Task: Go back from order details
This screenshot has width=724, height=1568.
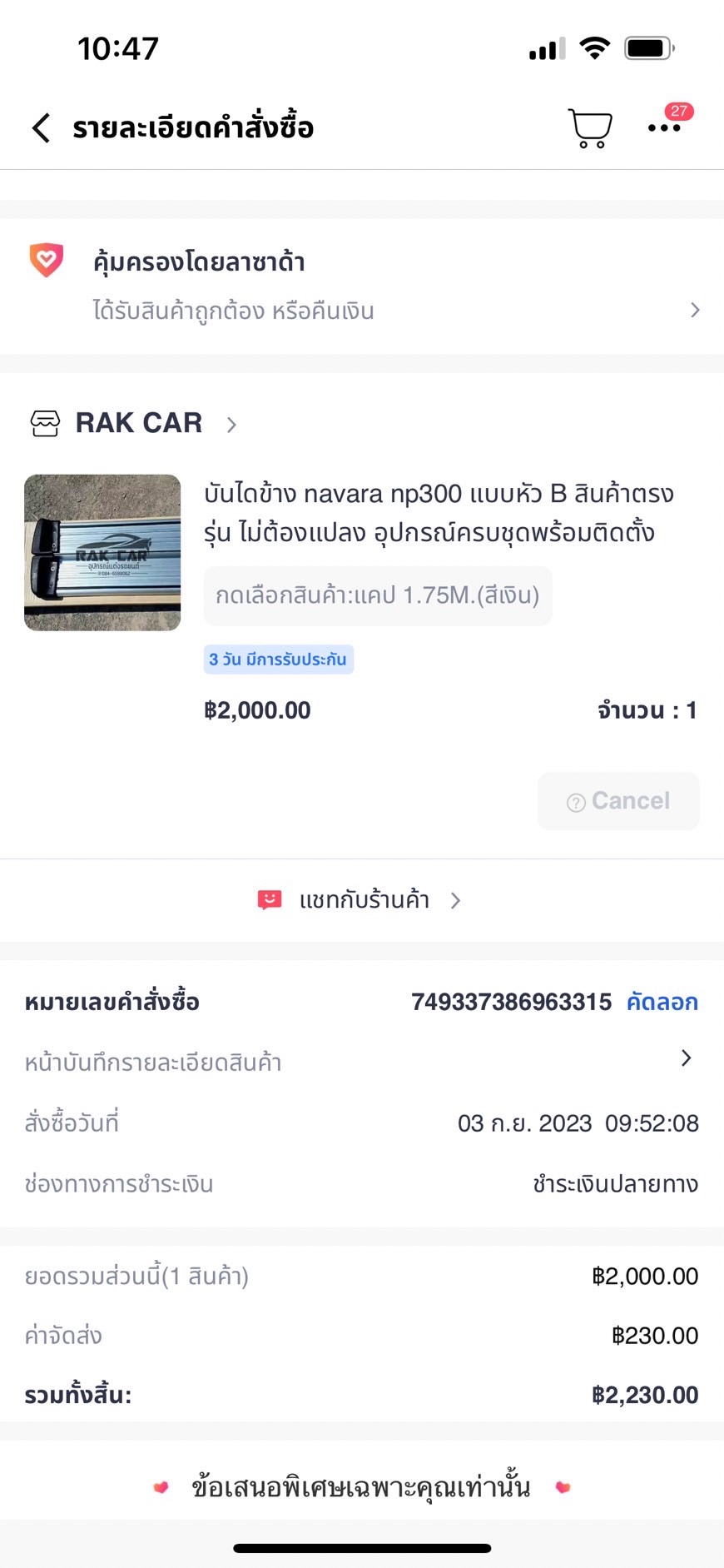Action: click(x=41, y=128)
